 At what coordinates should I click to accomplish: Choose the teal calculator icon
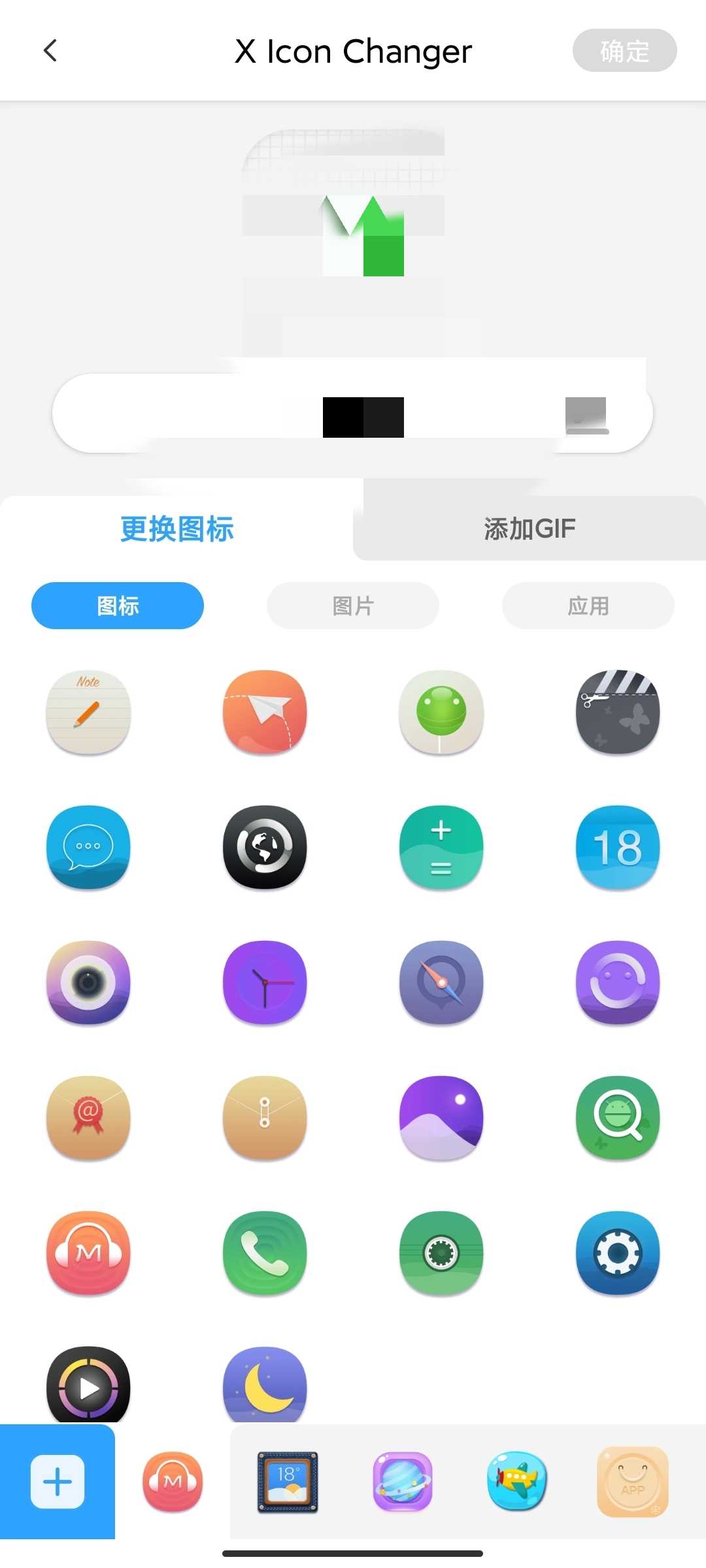[x=441, y=847]
